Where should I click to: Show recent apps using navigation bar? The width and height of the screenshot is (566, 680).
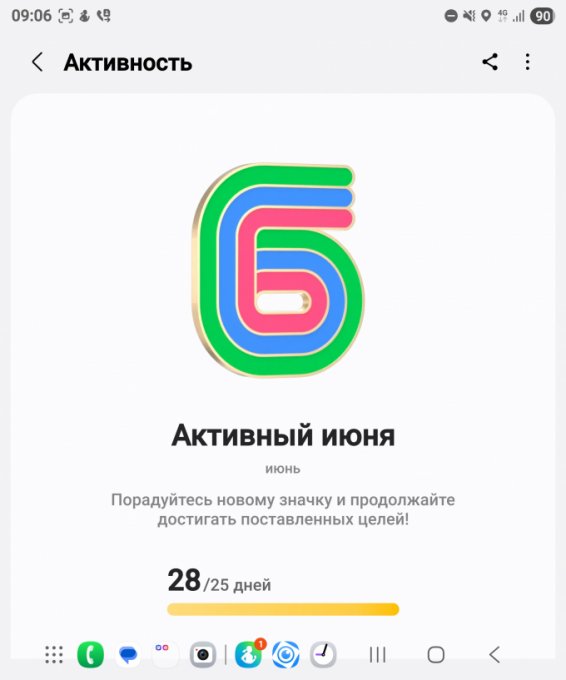click(x=378, y=654)
